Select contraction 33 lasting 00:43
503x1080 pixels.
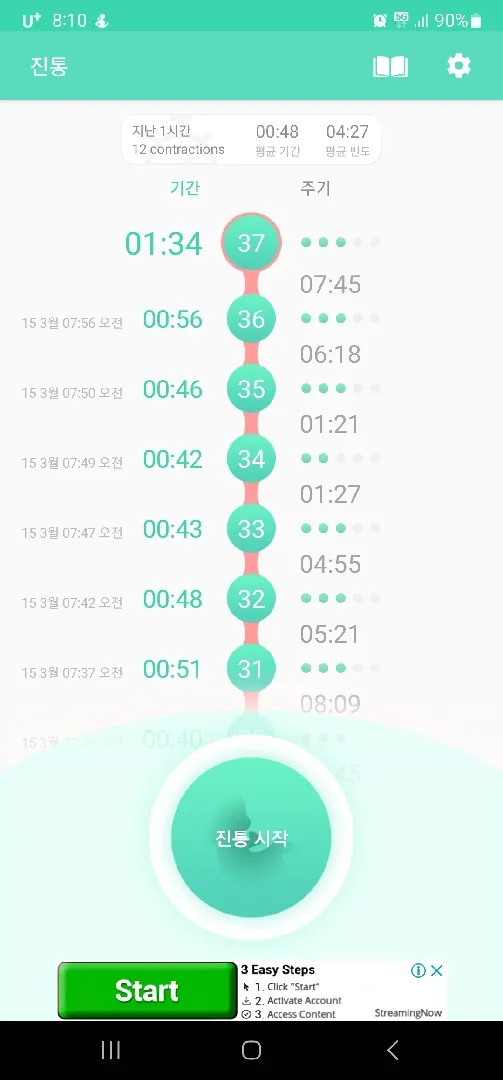(251, 529)
